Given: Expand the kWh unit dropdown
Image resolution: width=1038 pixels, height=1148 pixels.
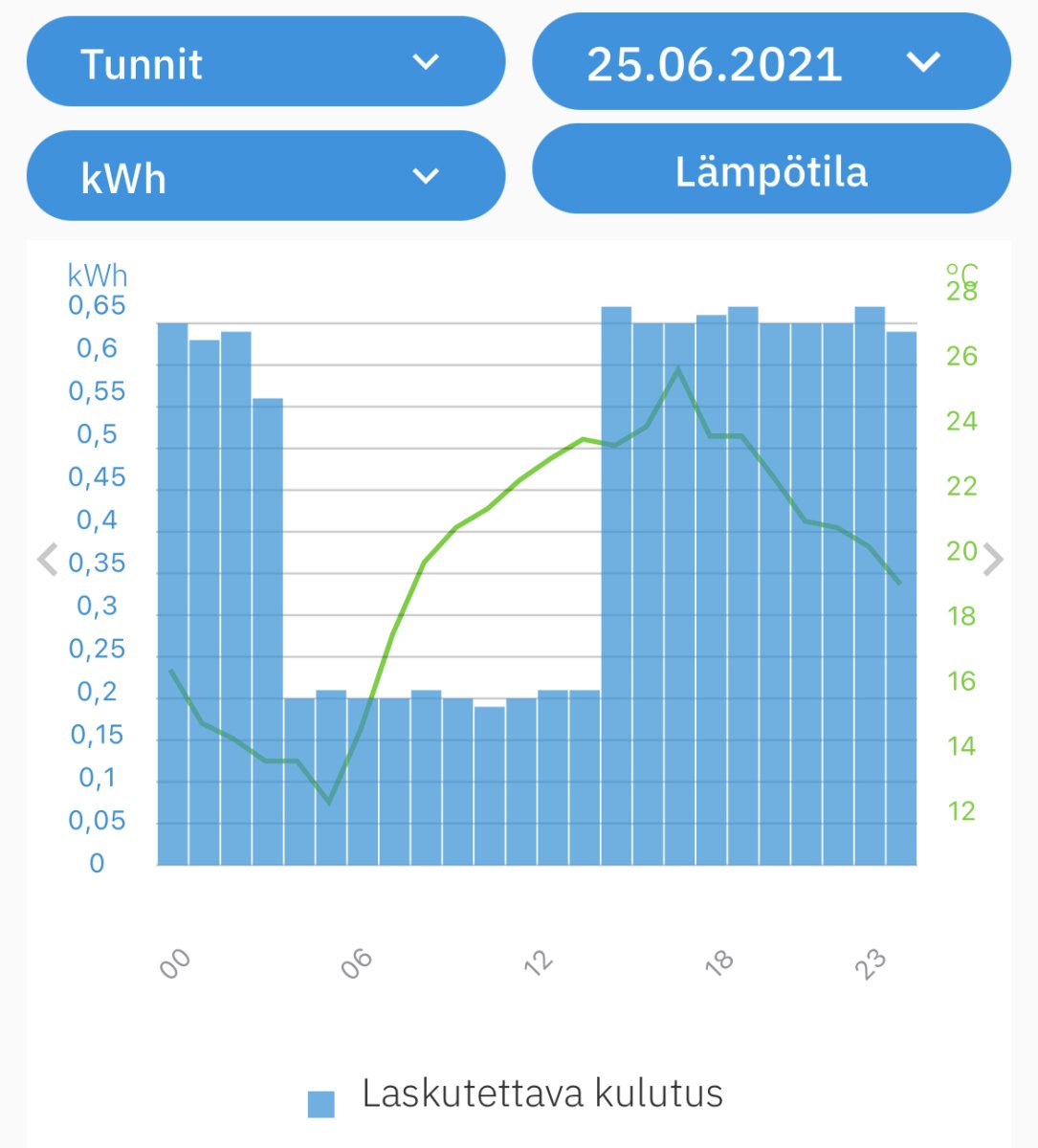Looking at the screenshot, I should [x=265, y=177].
